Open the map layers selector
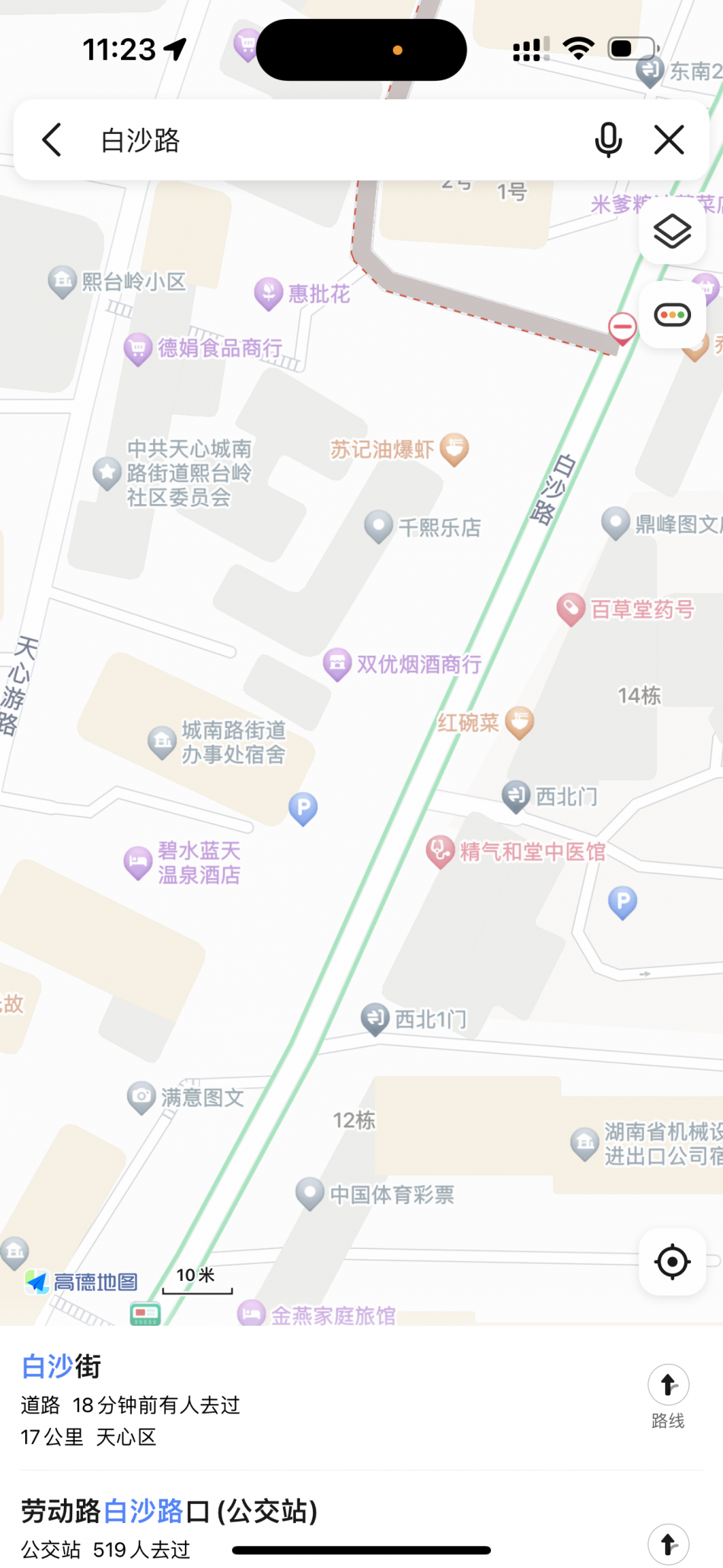The width and height of the screenshot is (723, 1568). pyautogui.click(x=672, y=232)
